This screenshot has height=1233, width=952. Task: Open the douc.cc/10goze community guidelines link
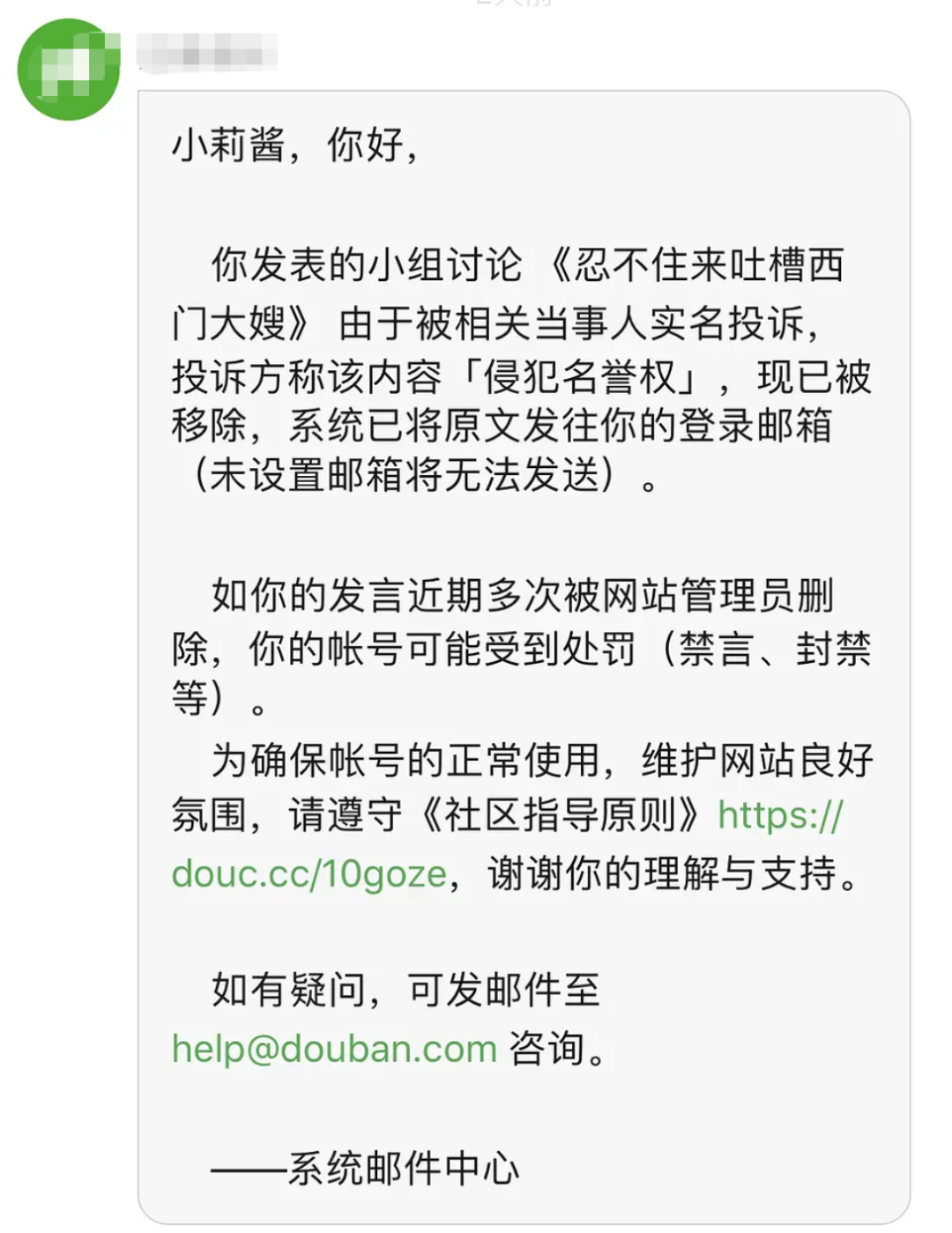(x=310, y=873)
